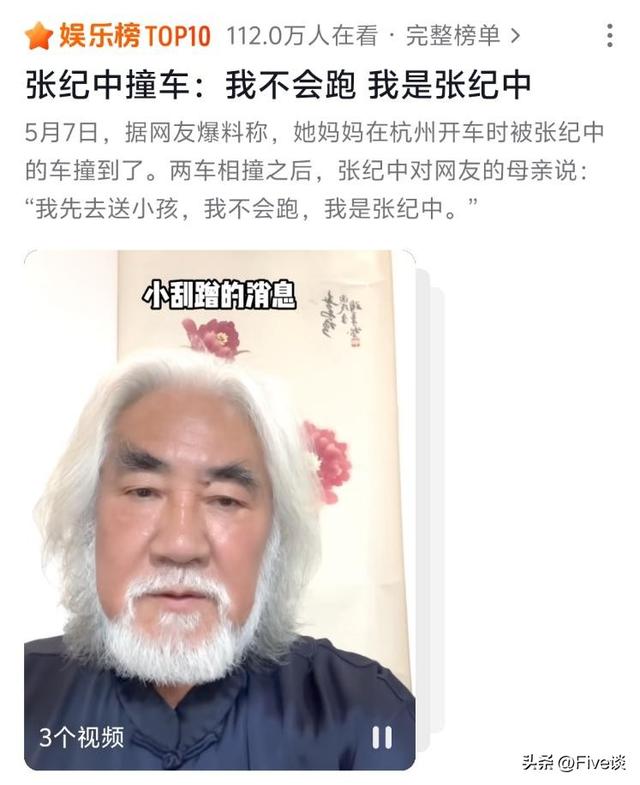Open the three-dot overflow menu
The width and height of the screenshot is (640, 785).
(609, 36)
